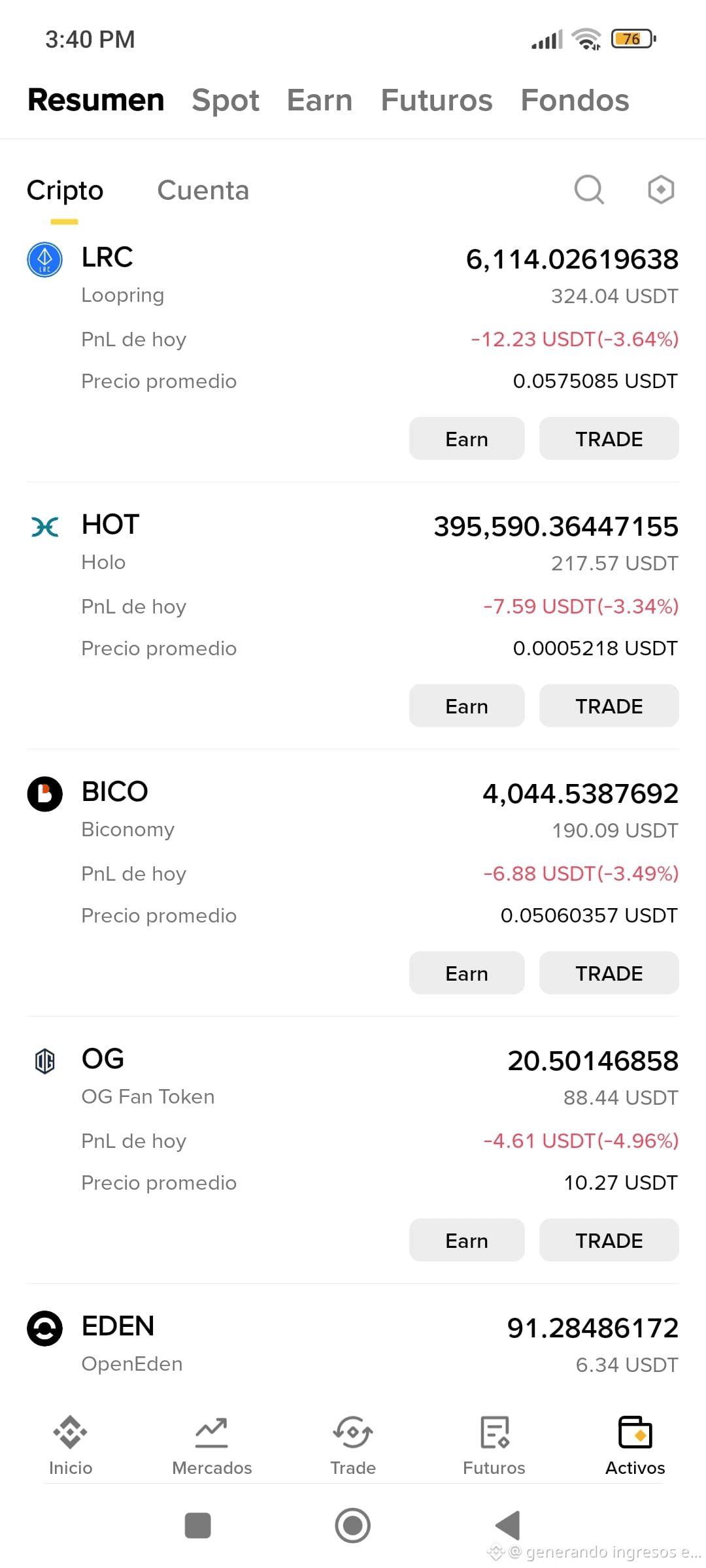
Task: Tap Earn button for HOT
Action: (x=467, y=706)
